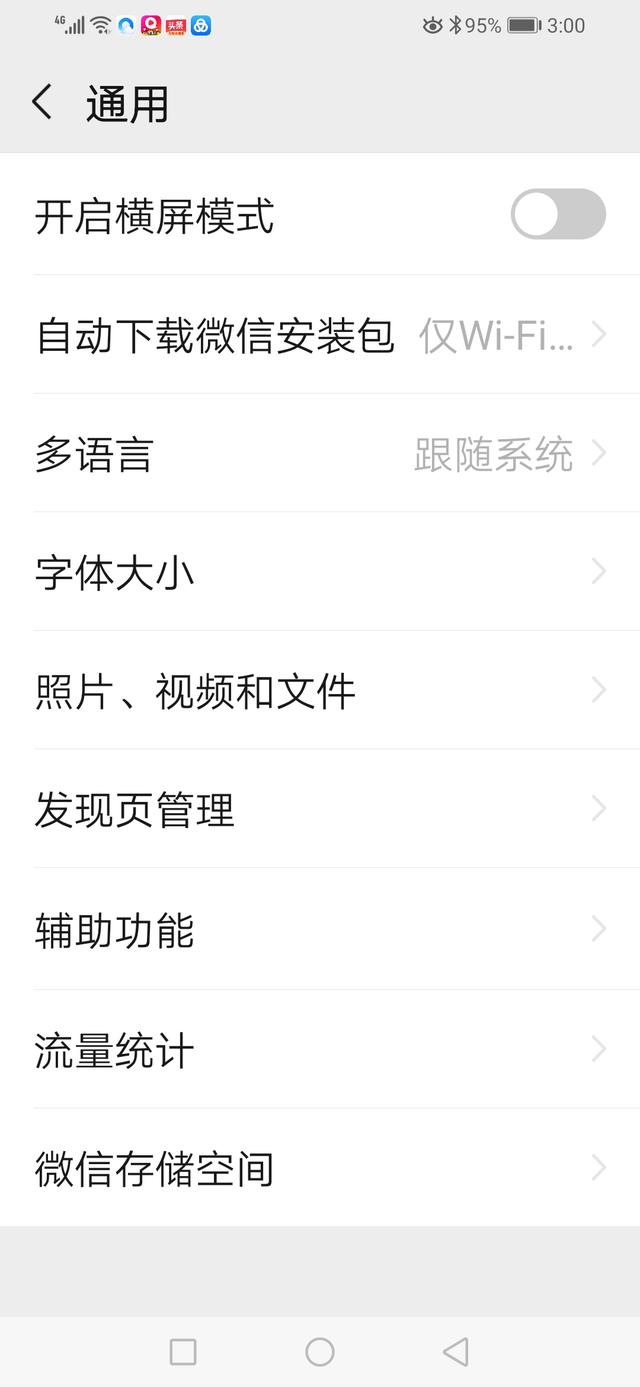Open 发现页管理
640x1387 pixels.
320,809
